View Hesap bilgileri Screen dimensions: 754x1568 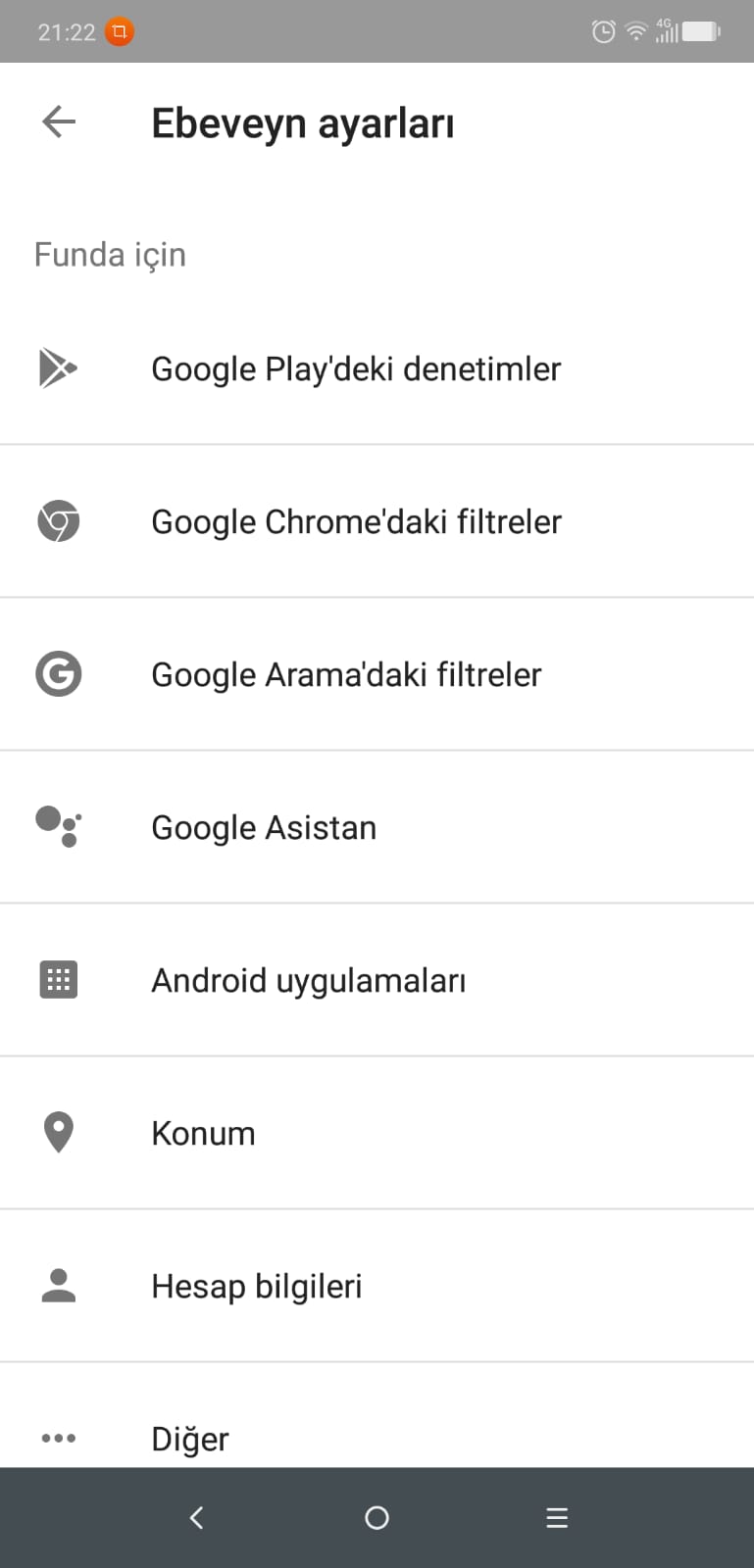tap(257, 1287)
